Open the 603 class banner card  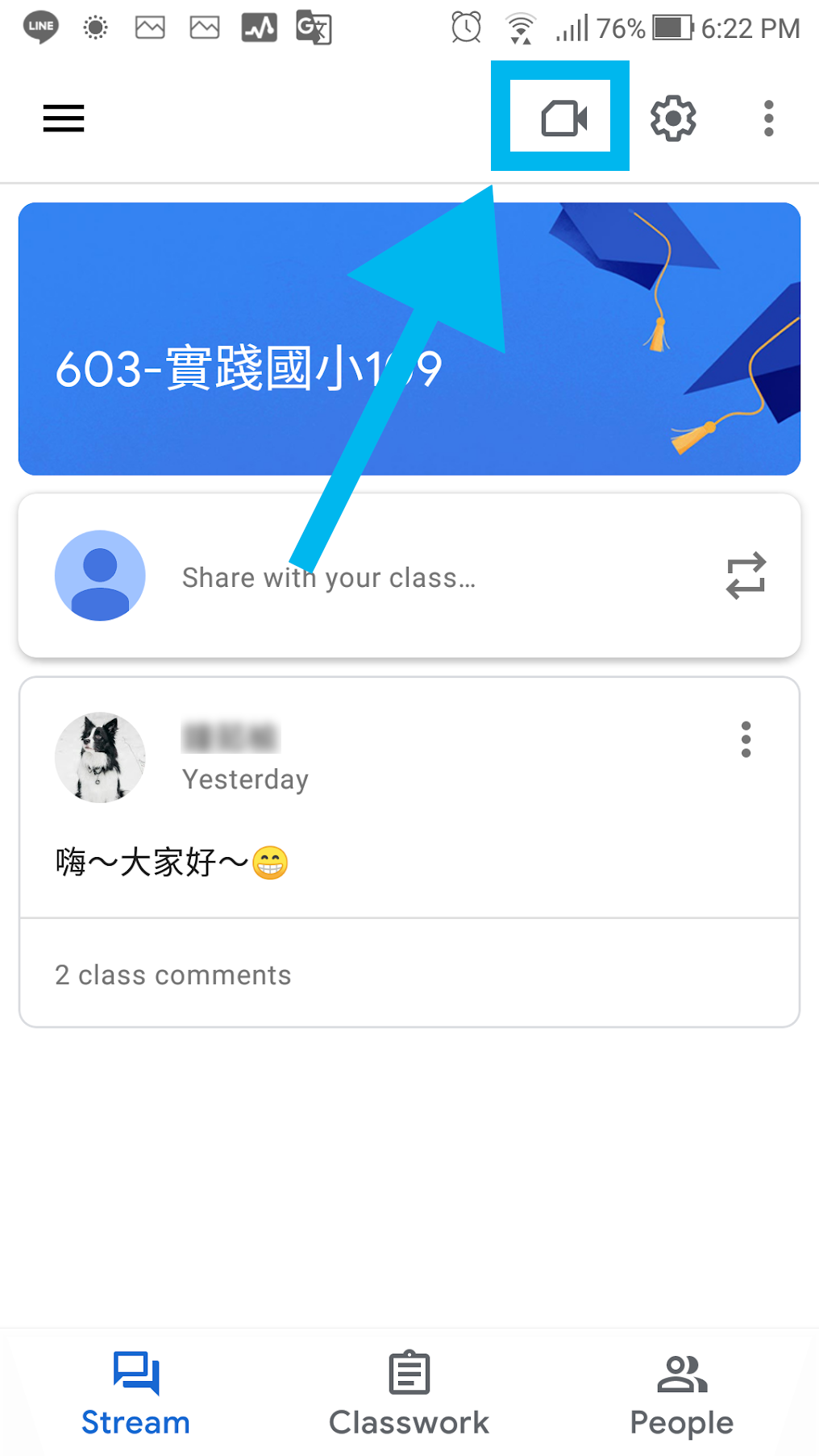(x=409, y=339)
